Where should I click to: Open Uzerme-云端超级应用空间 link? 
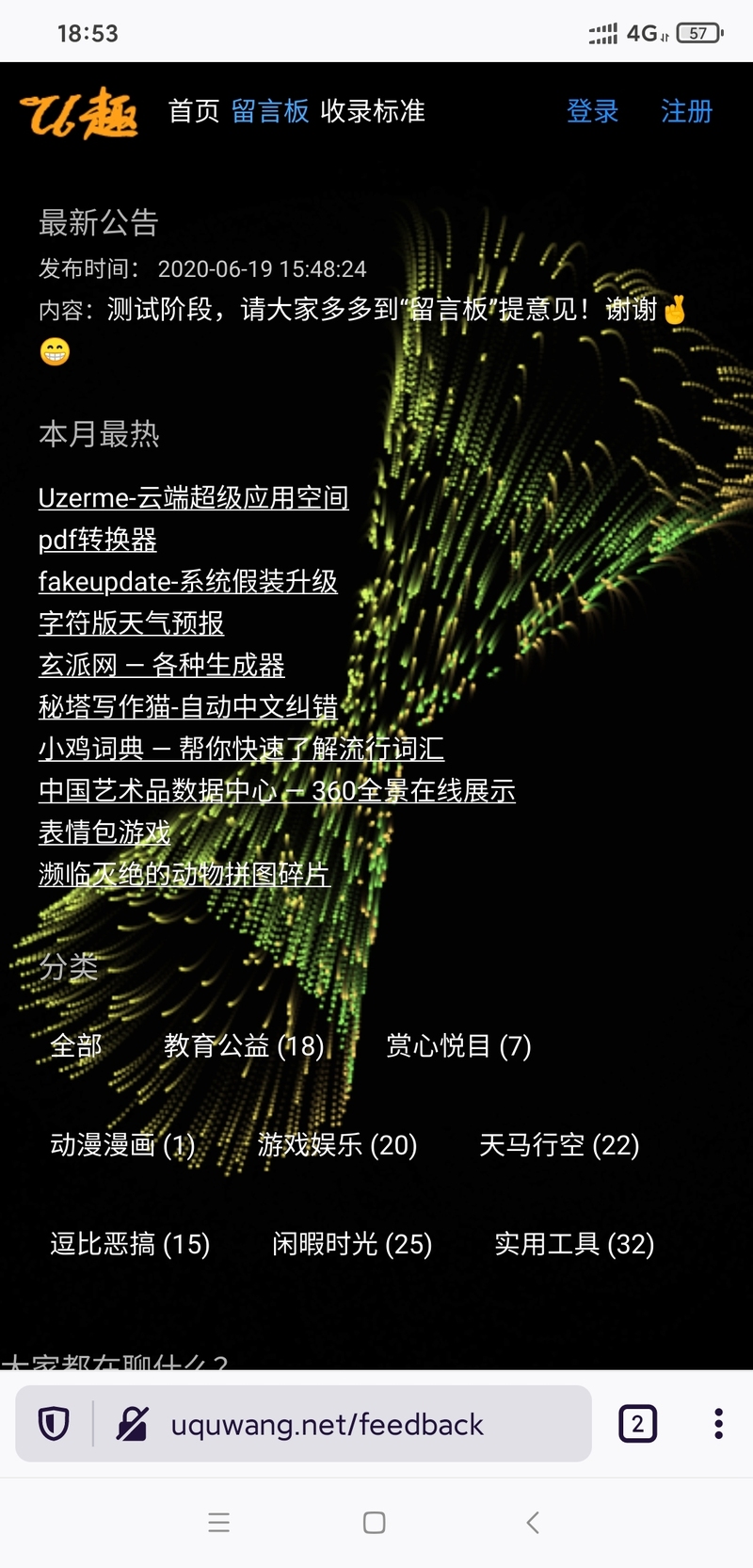[193, 497]
